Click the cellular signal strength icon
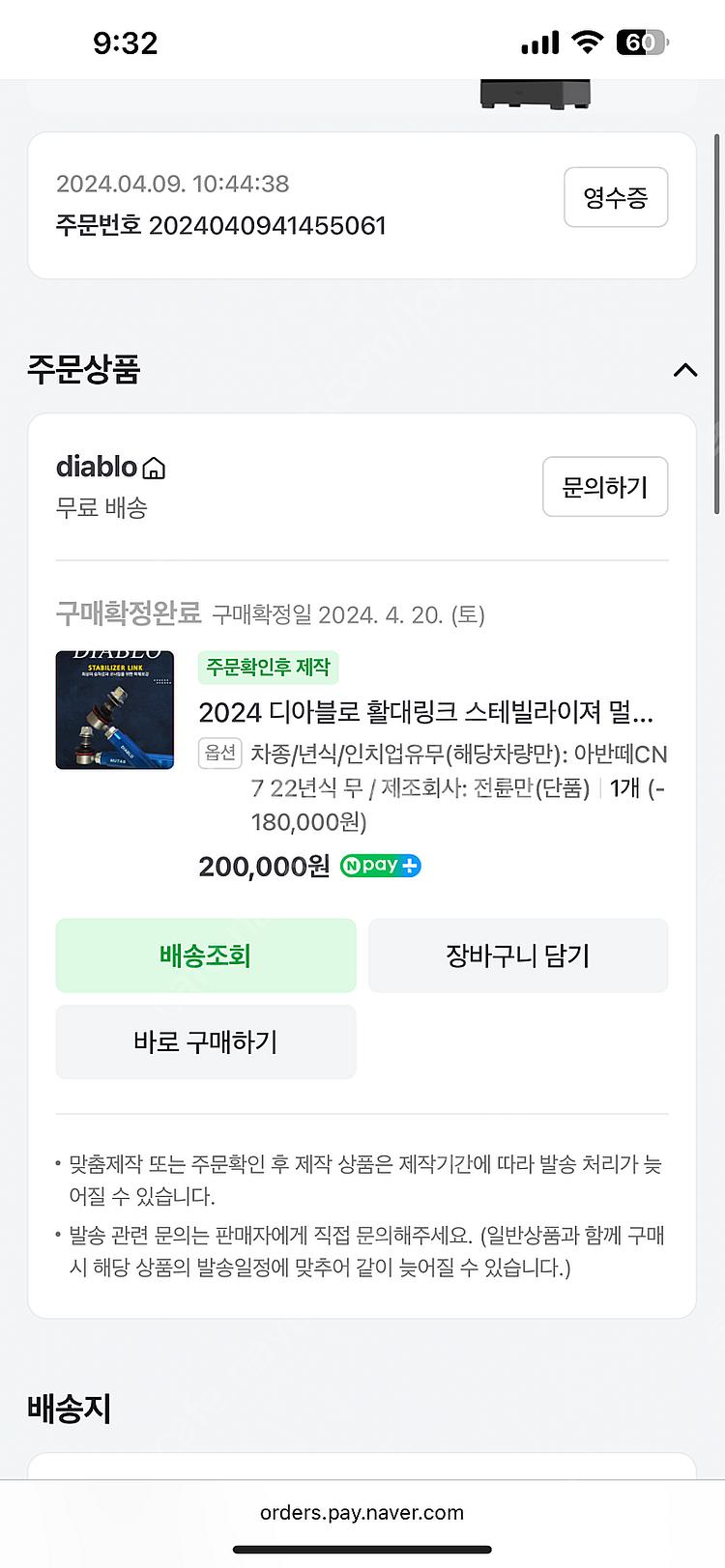The width and height of the screenshot is (725, 1568). pyautogui.click(x=541, y=42)
